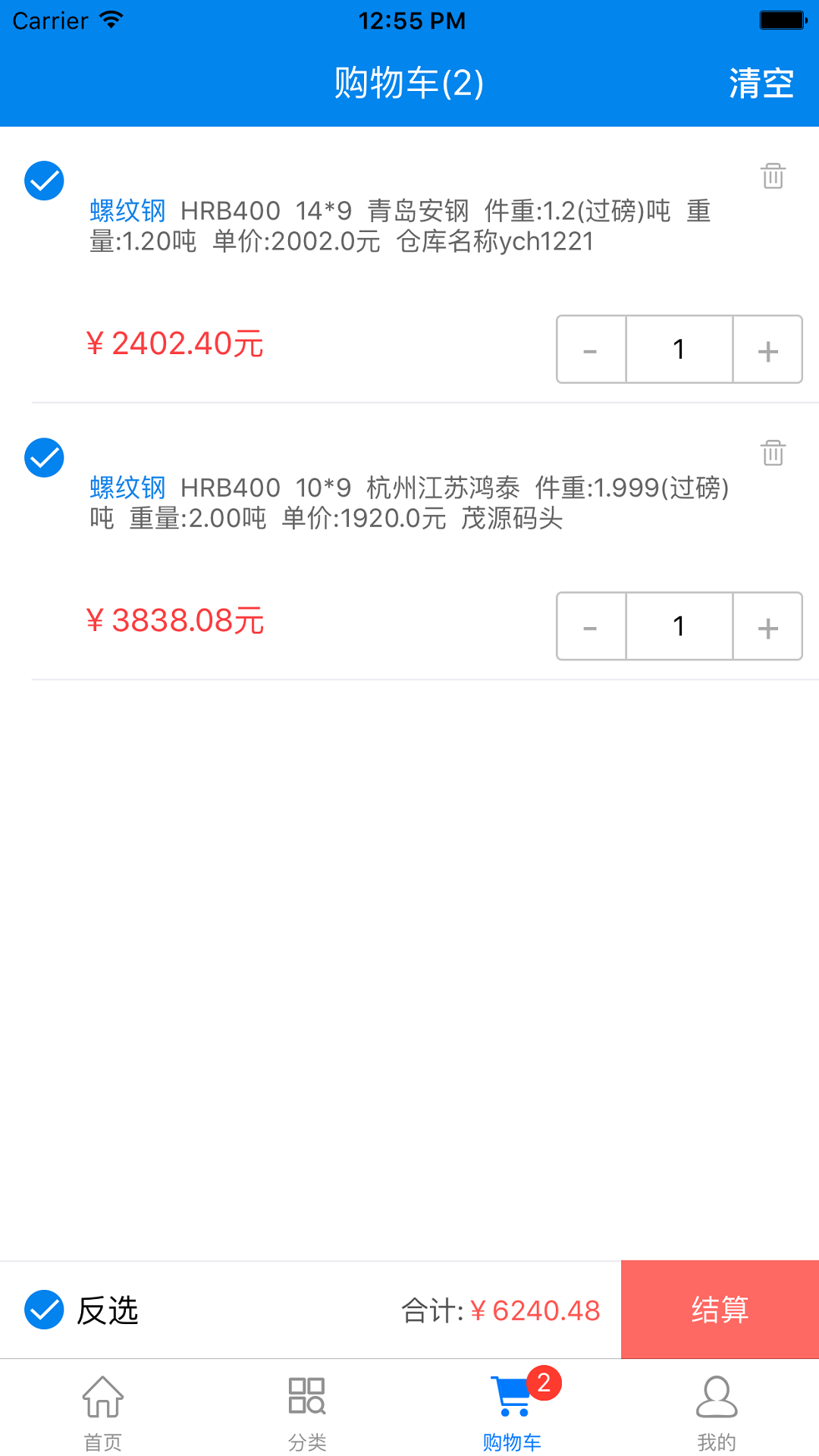The width and height of the screenshot is (819, 1456).
Task: Decrease second item quantity with minus button
Action: [589, 627]
